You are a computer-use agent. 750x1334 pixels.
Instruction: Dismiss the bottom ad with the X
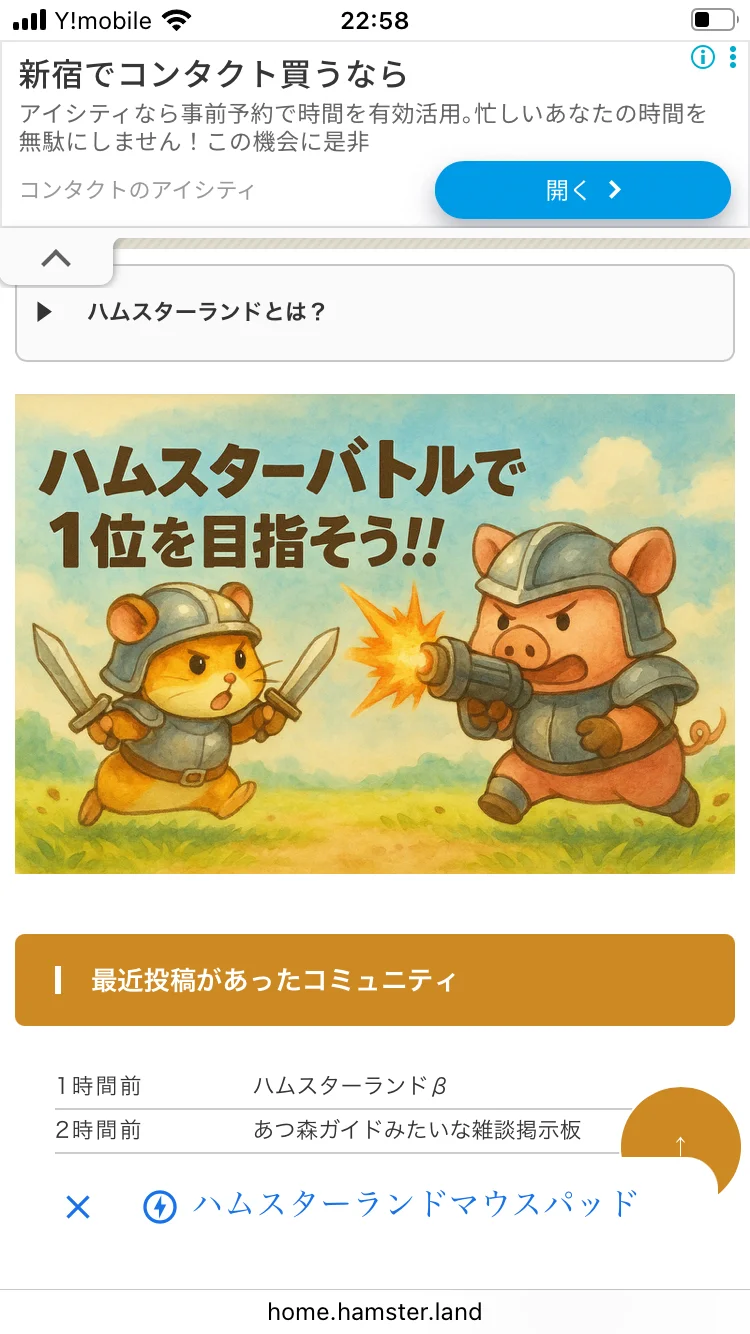click(x=78, y=1207)
